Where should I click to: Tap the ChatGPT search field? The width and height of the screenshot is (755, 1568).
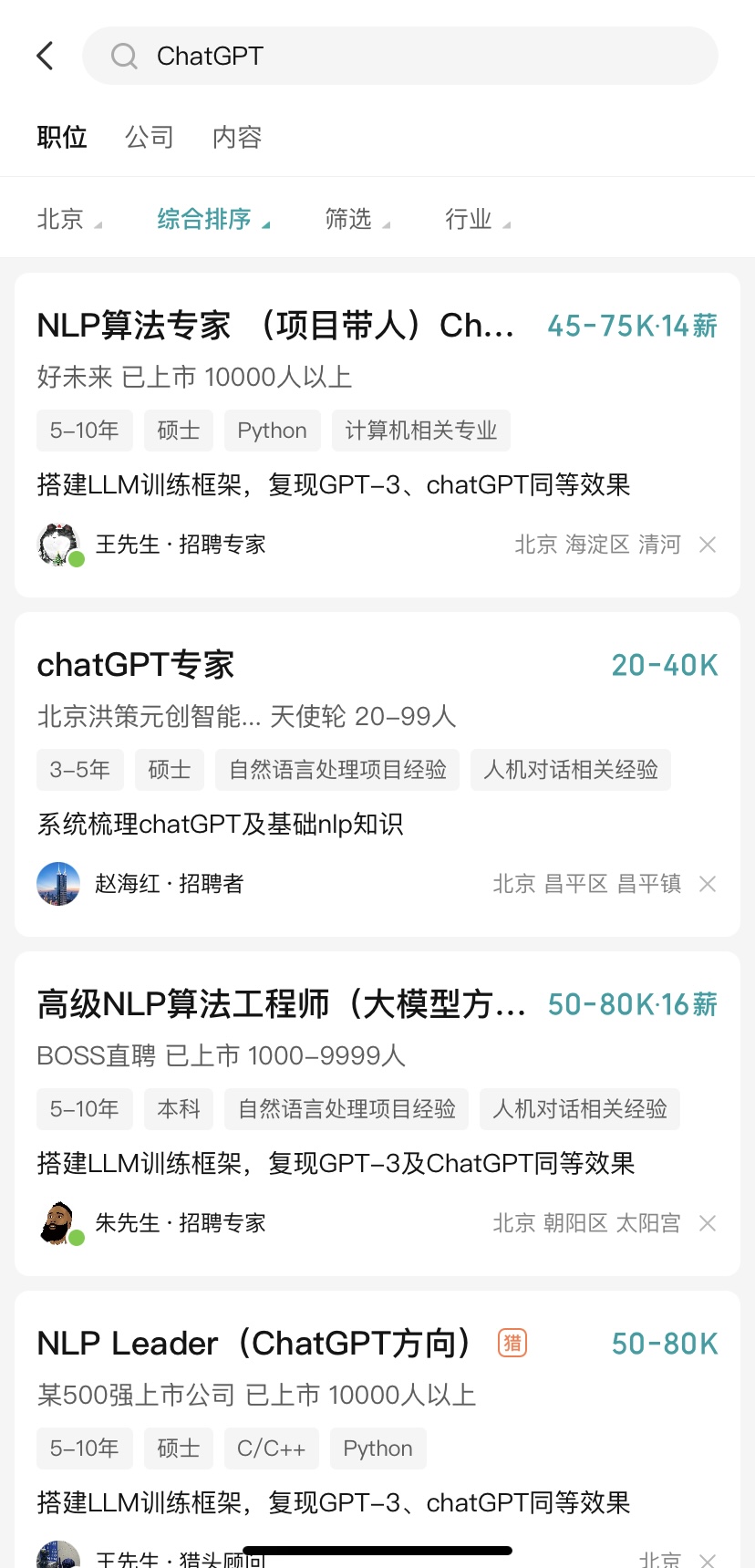(399, 56)
